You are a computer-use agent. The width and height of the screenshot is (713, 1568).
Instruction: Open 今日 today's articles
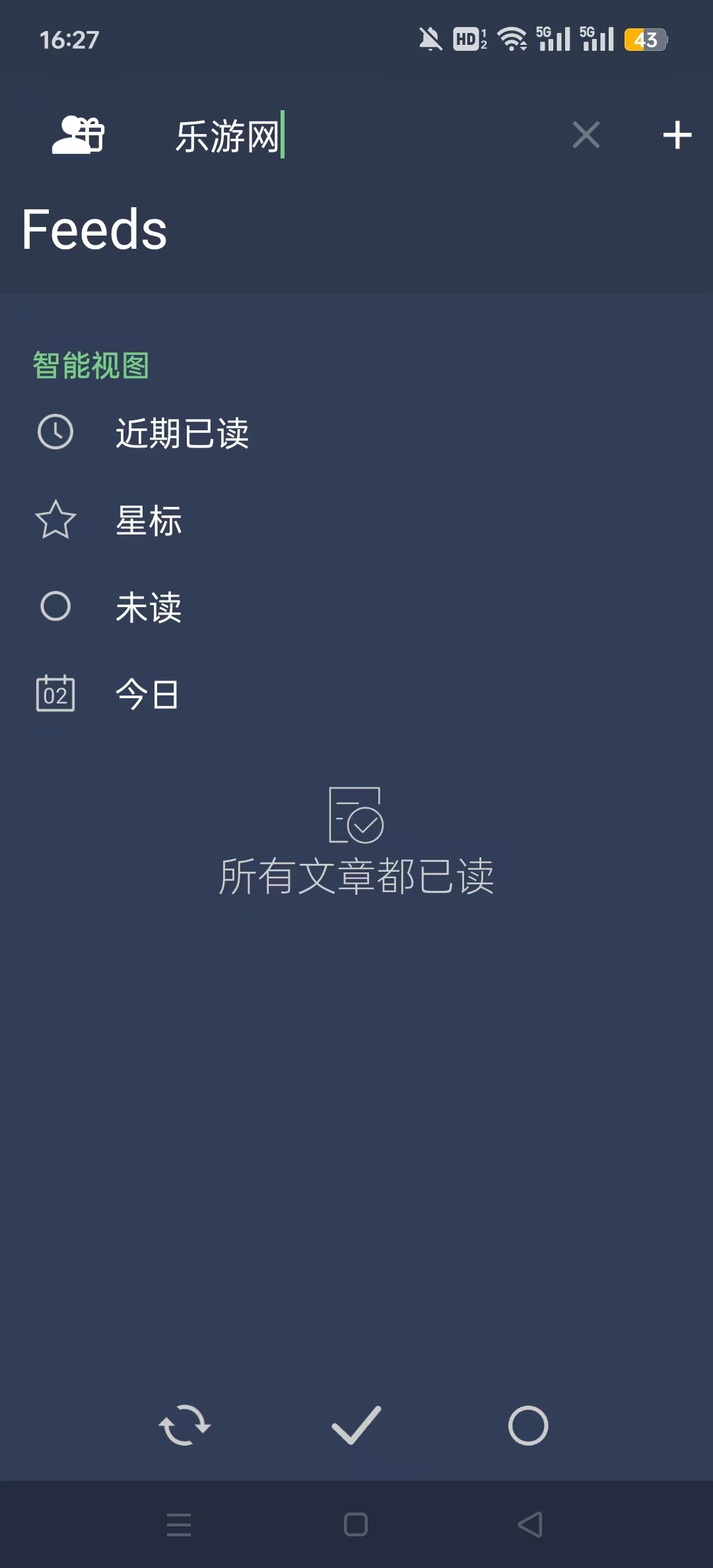pyautogui.click(x=356, y=694)
